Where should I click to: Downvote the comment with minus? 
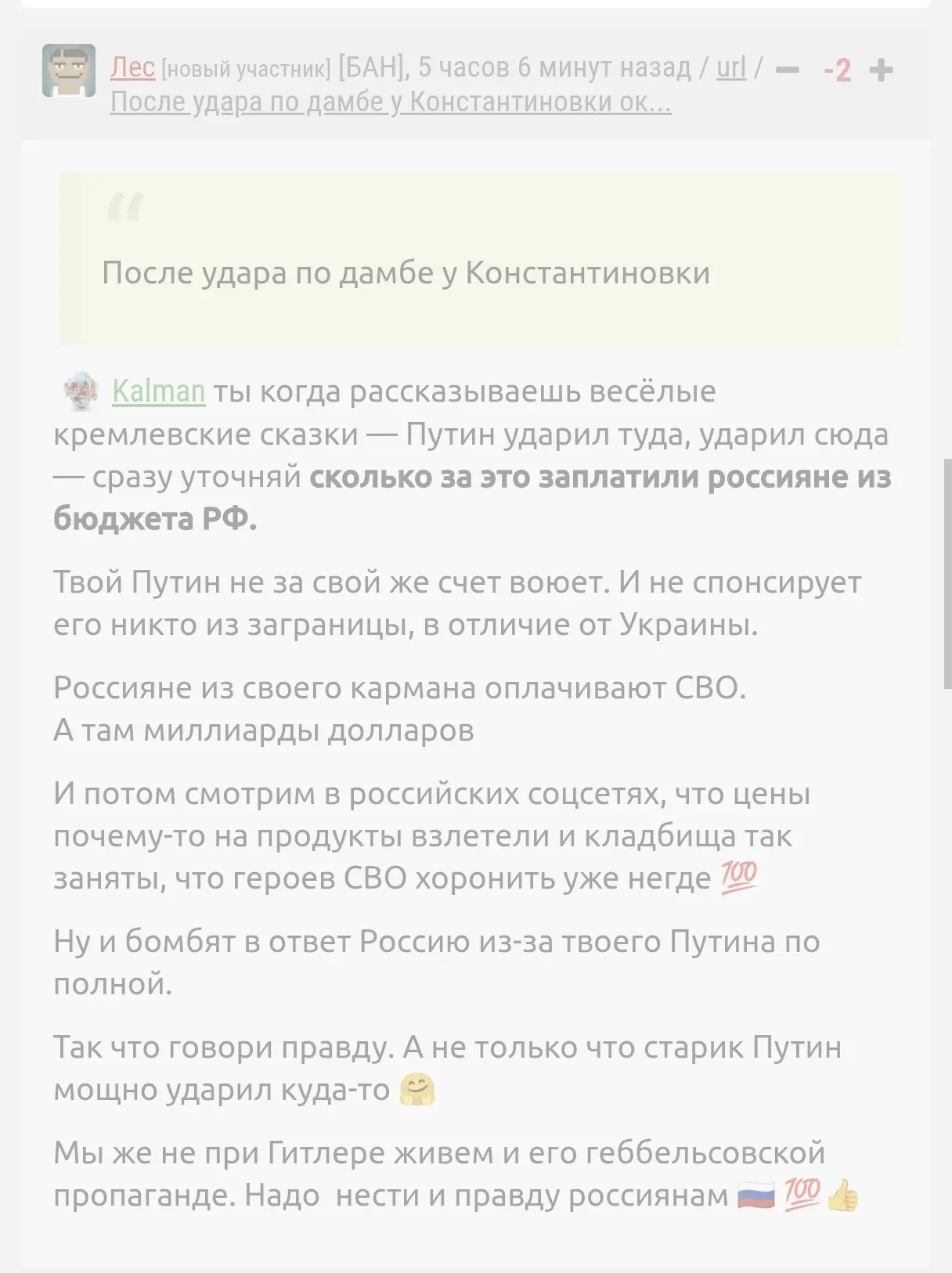[x=787, y=70]
